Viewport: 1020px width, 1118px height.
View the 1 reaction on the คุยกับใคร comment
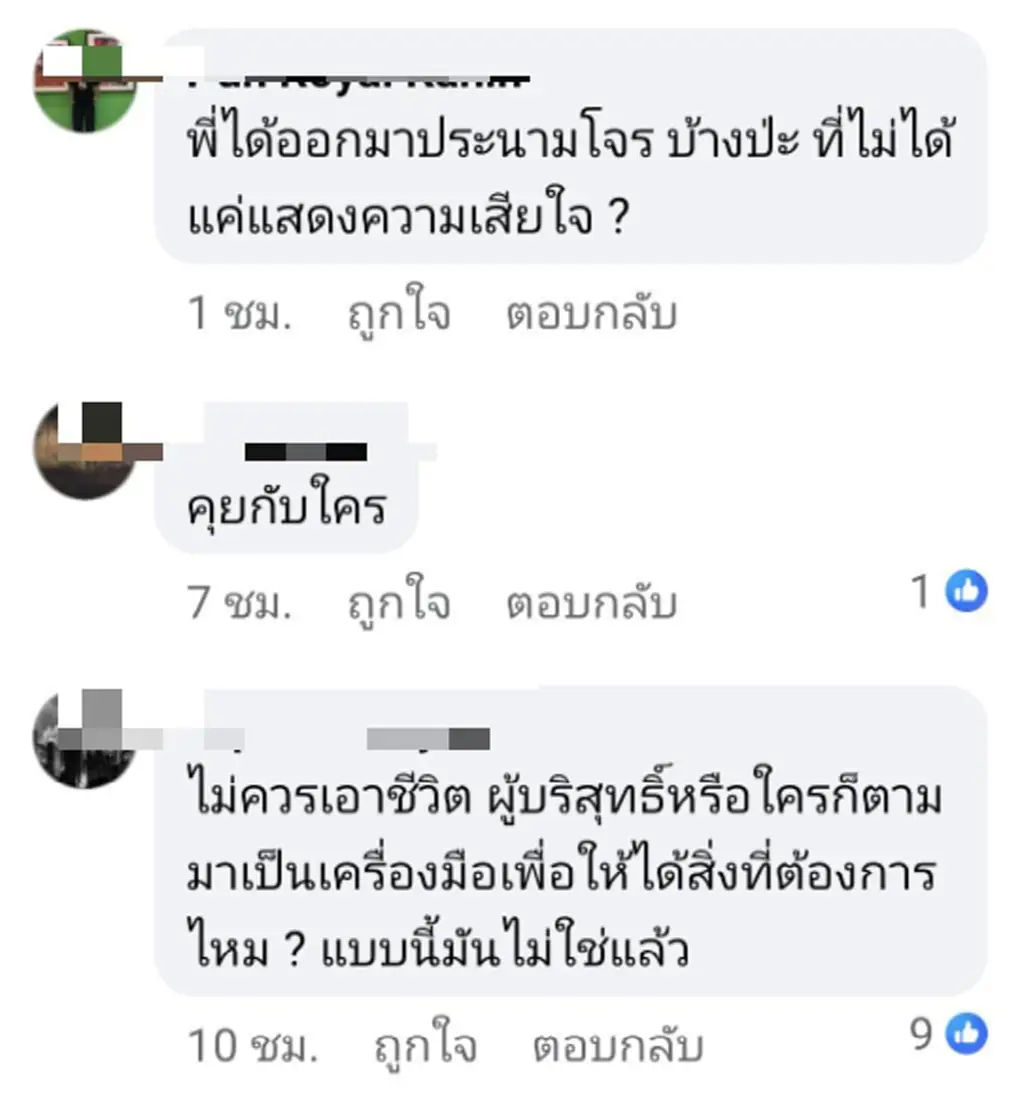pos(949,592)
